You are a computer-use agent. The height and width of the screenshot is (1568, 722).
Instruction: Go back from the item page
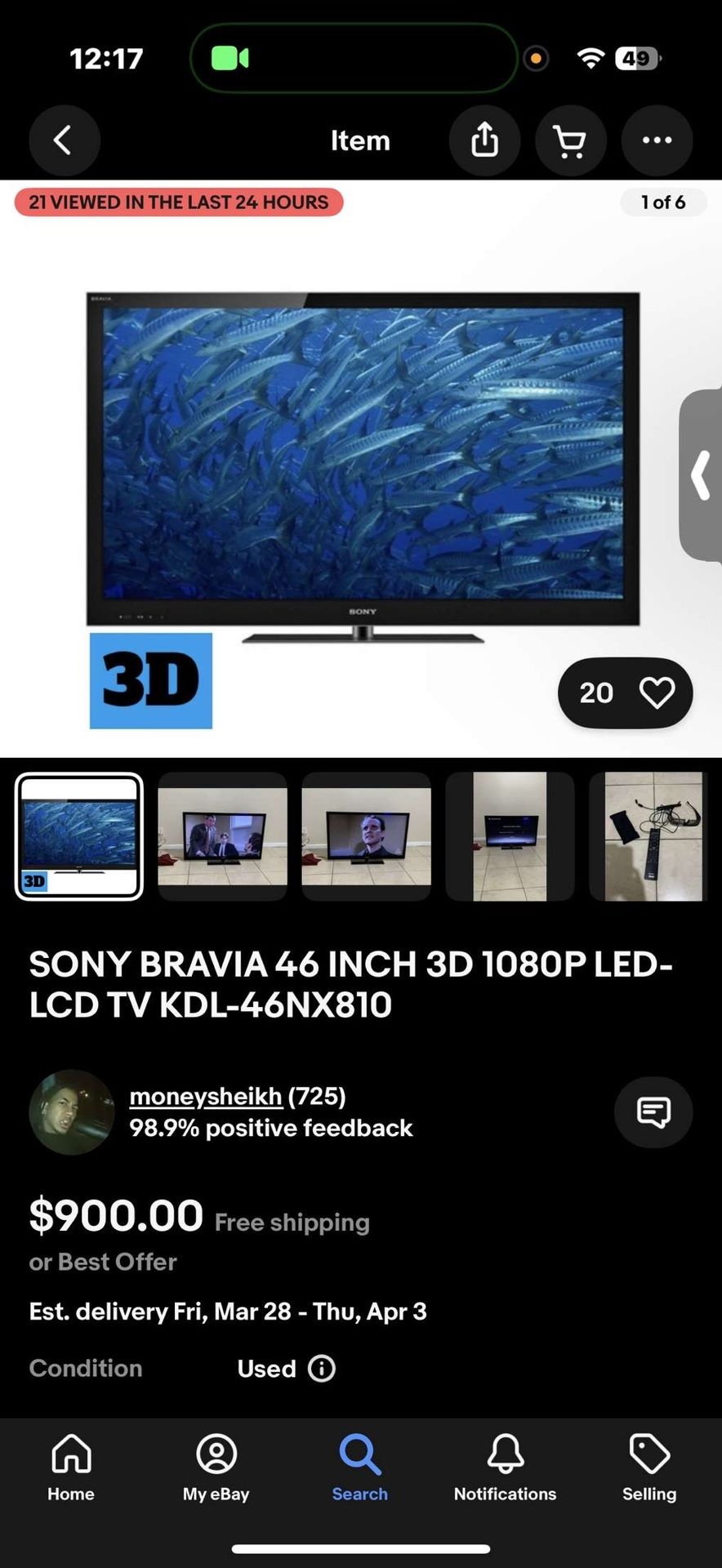[x=64, y=140]
